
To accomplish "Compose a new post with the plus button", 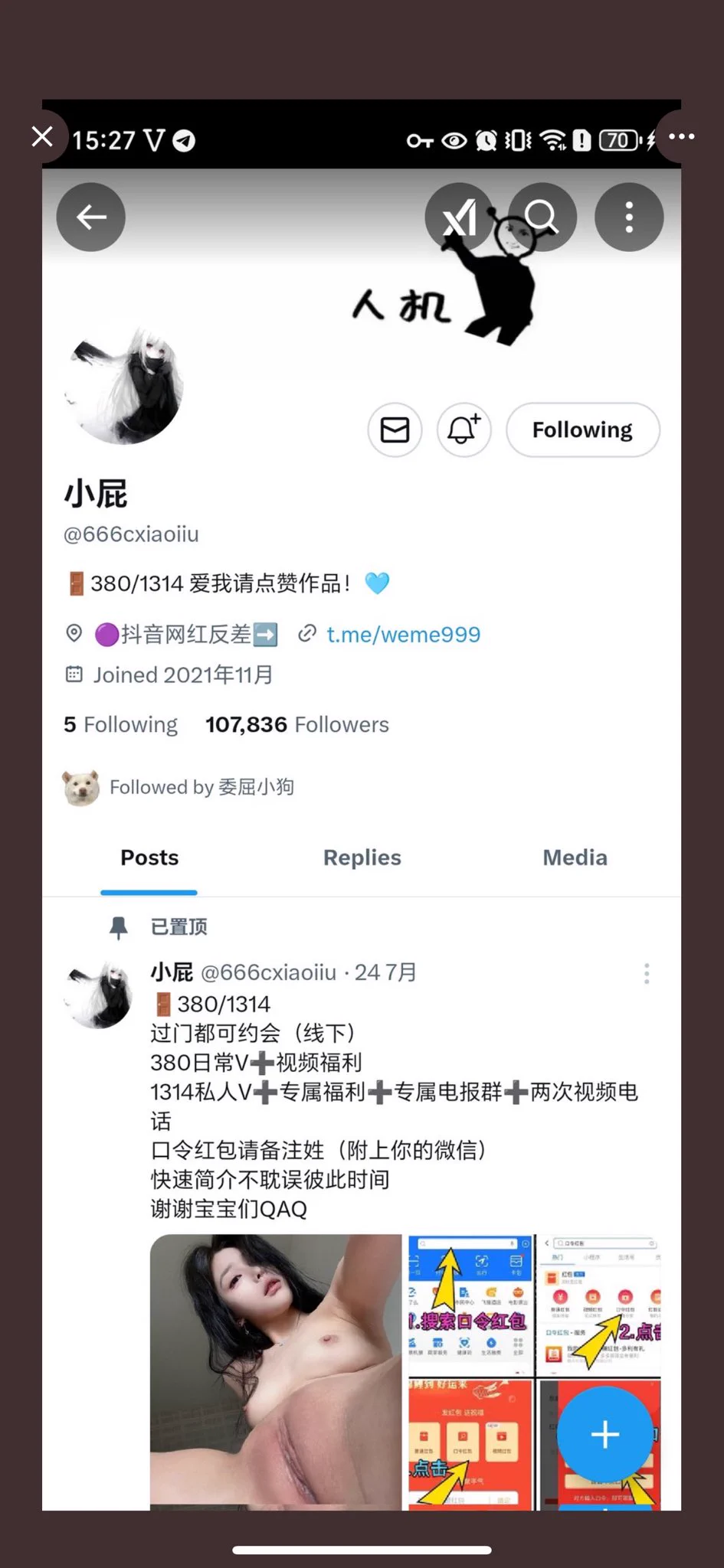I will 605,1434.
